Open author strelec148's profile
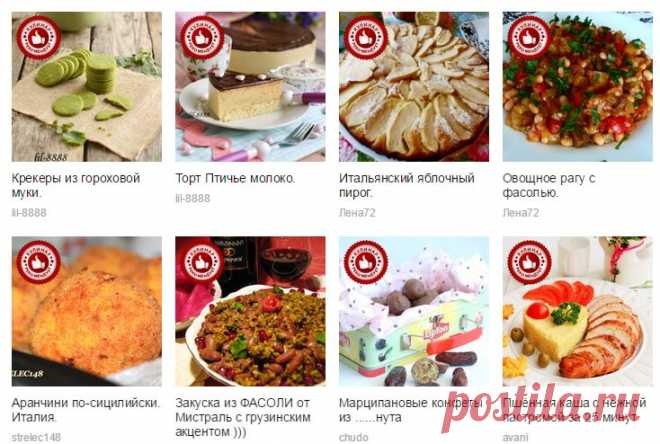 click(x=36, y=437)
